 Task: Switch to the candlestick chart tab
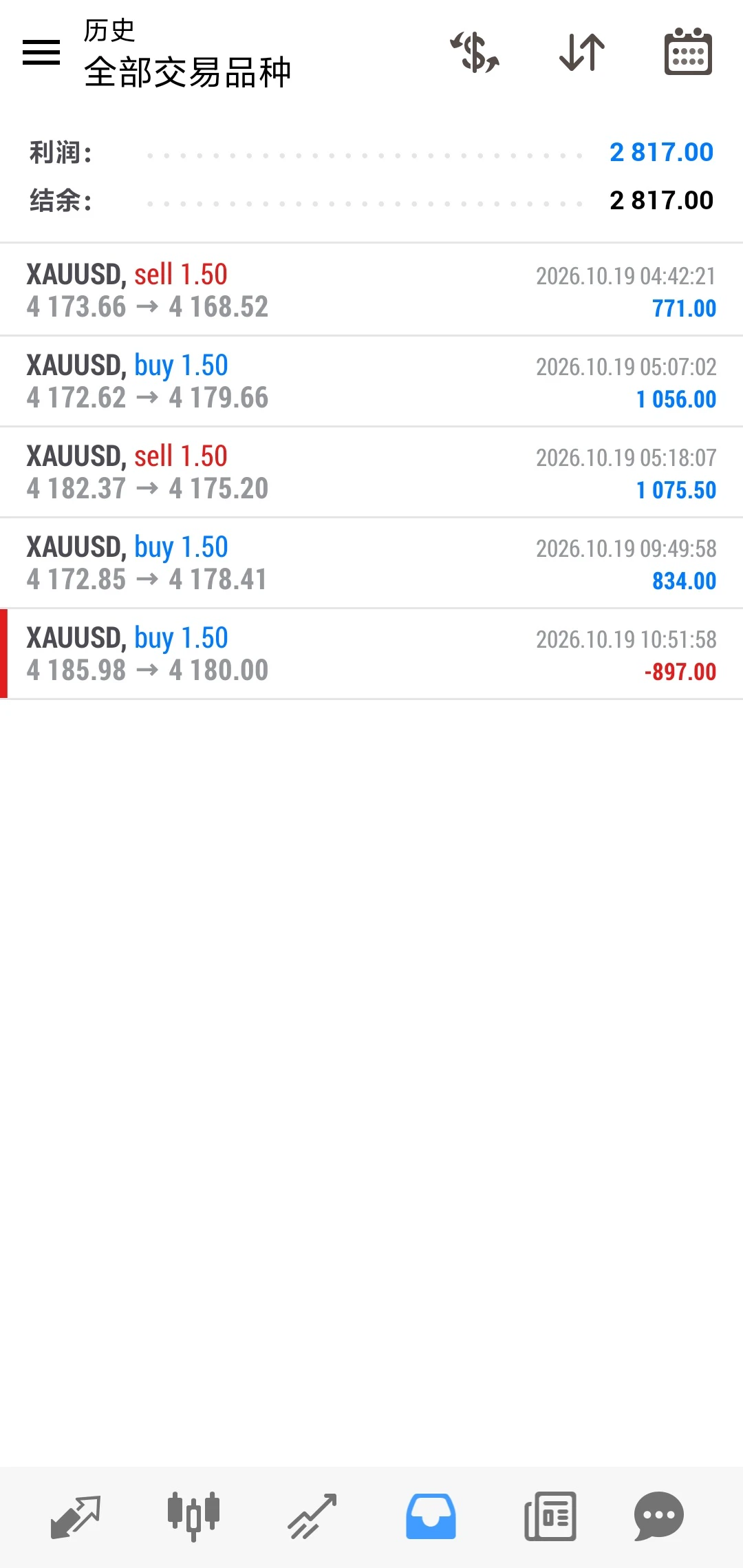[193, 1516]
